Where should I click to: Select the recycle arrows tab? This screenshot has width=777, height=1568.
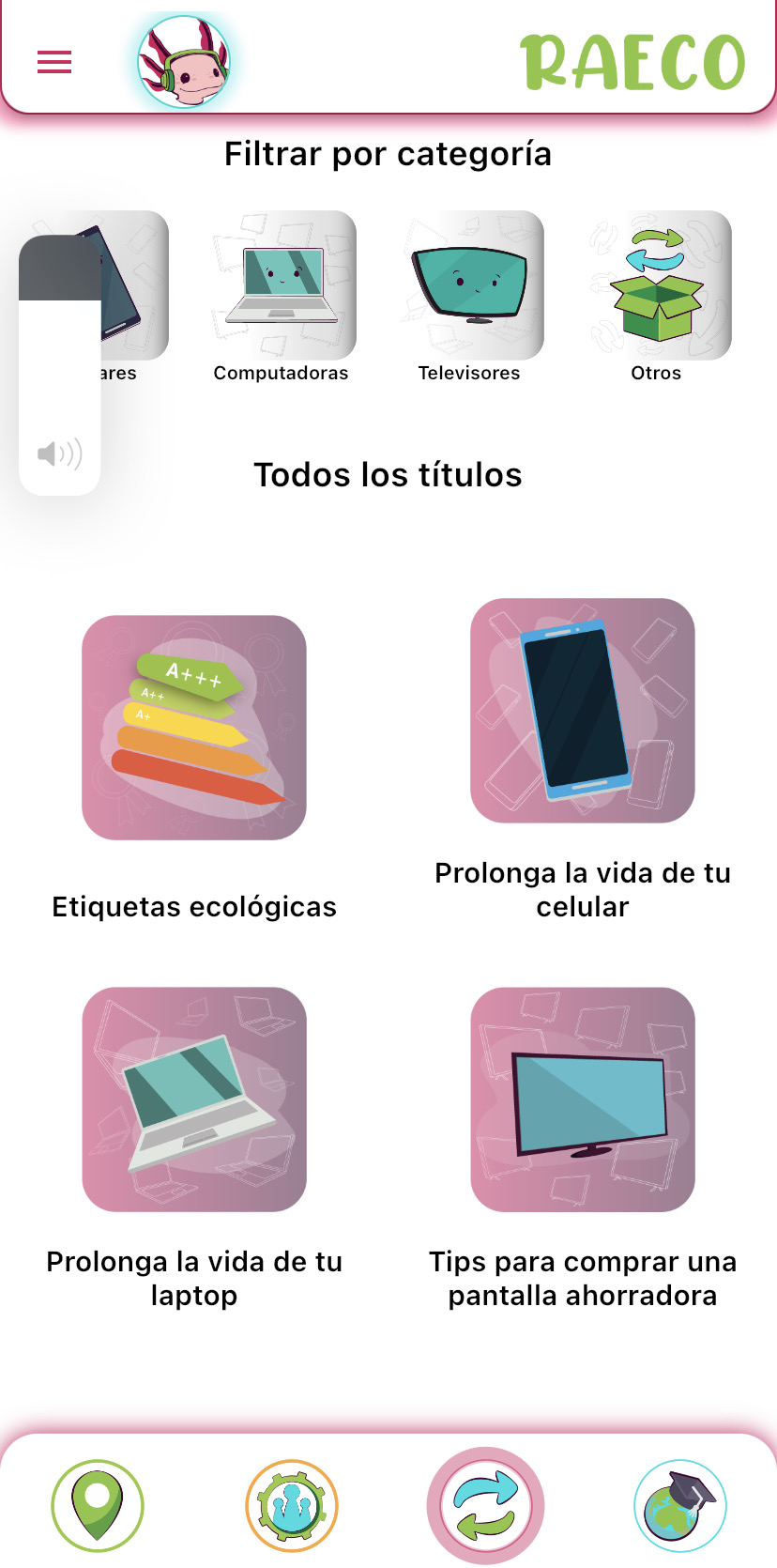(486, 1505)
